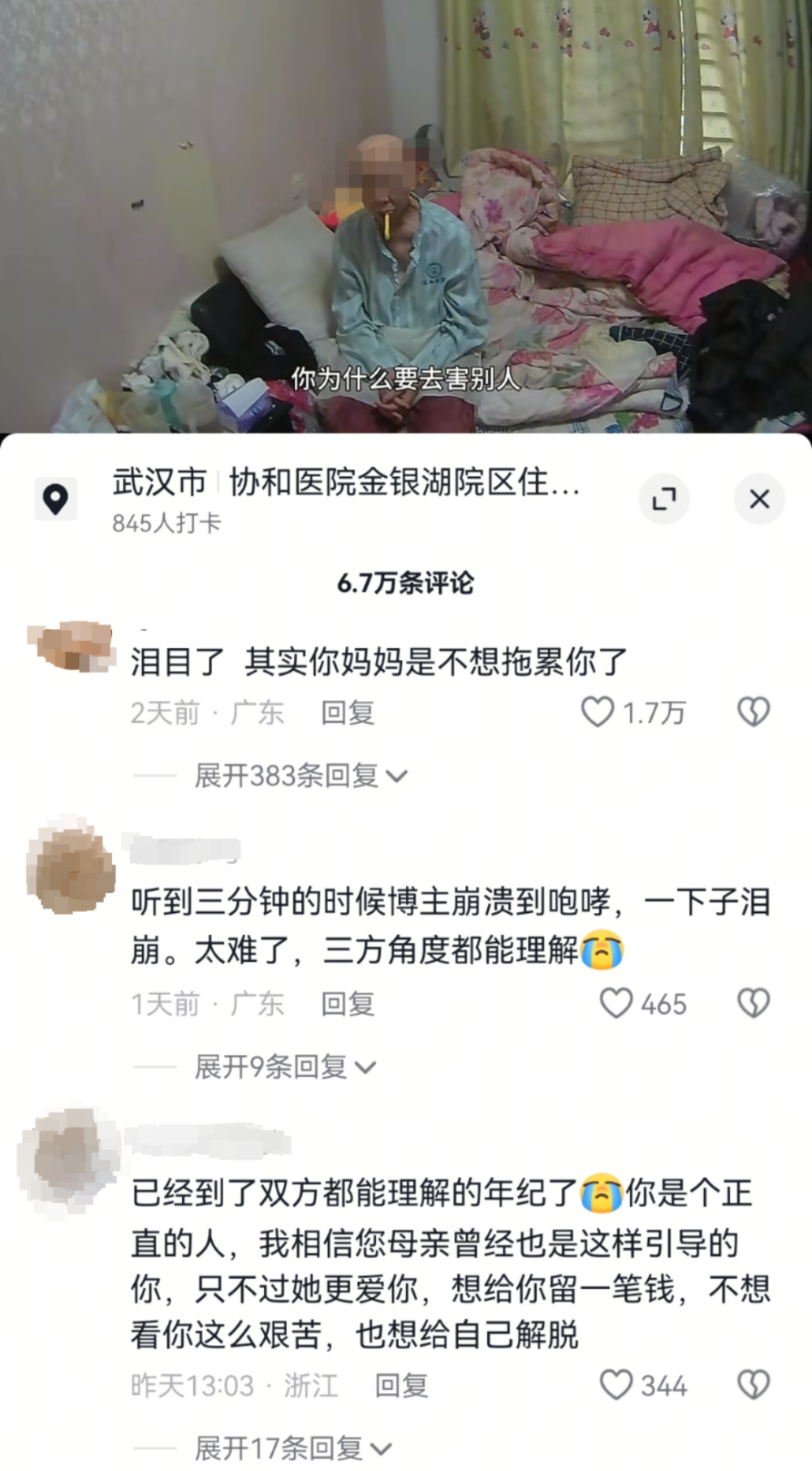Tap the location pin icon

coord(55,499)
